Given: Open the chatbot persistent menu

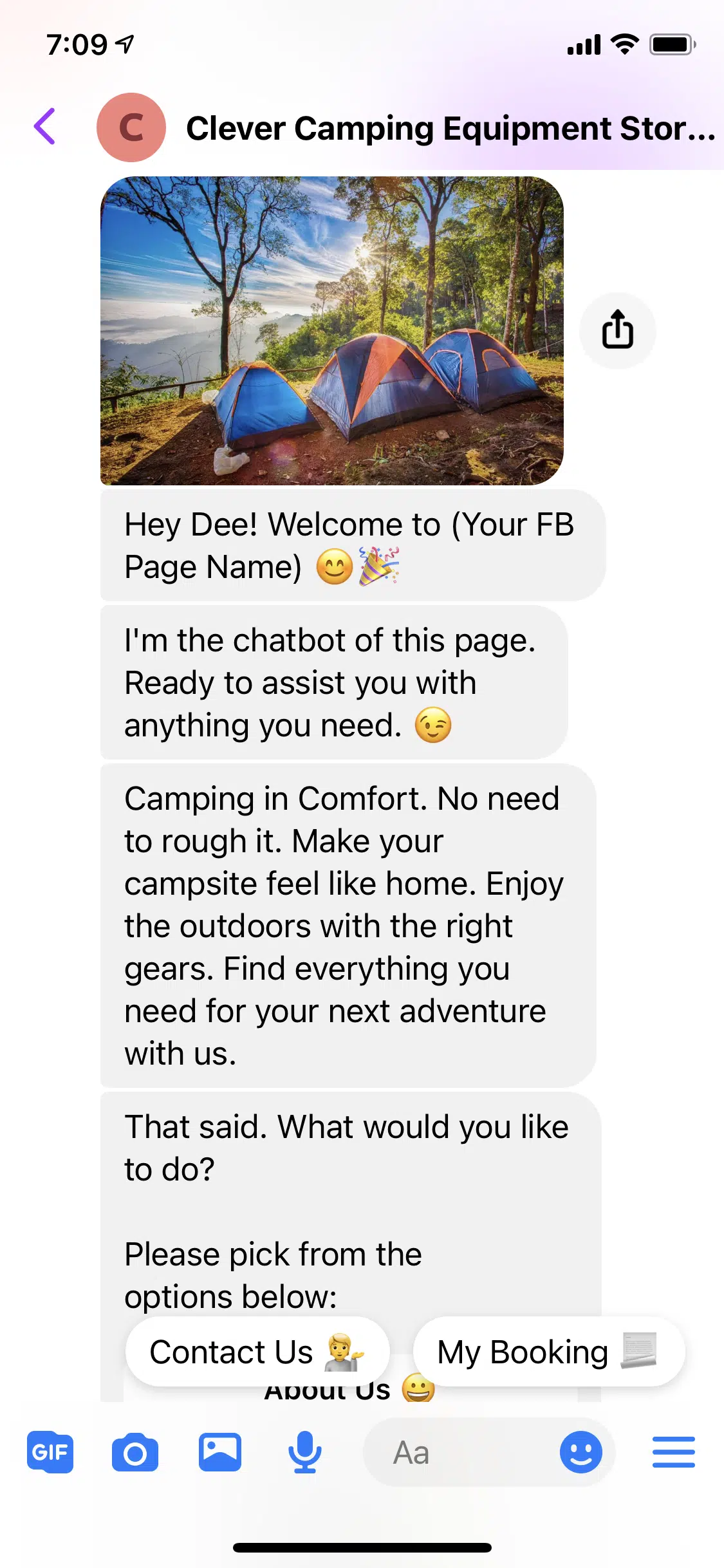Looking at the screenshot, I should (x=673, y=1452).
